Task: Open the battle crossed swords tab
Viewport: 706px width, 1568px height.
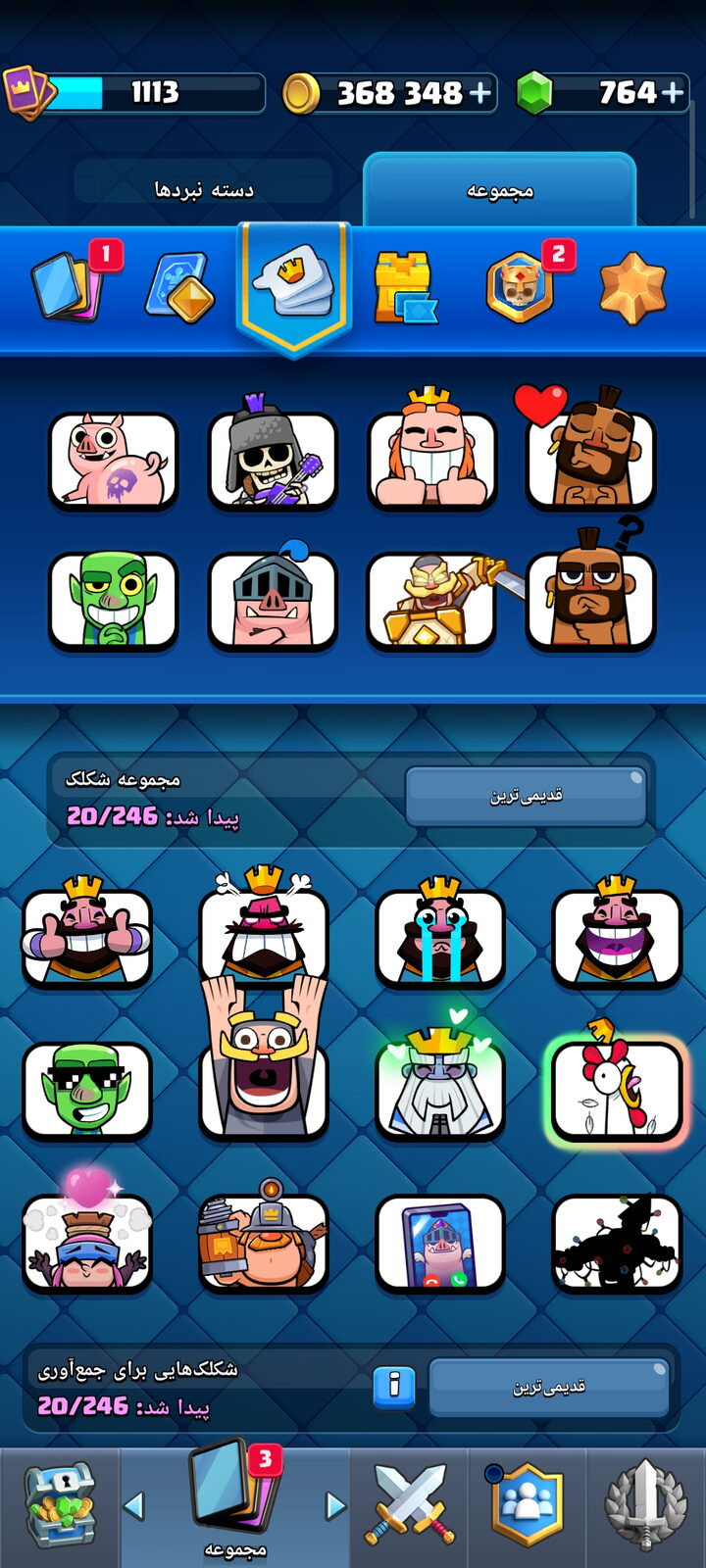Action: click(x=409, y=1505)
